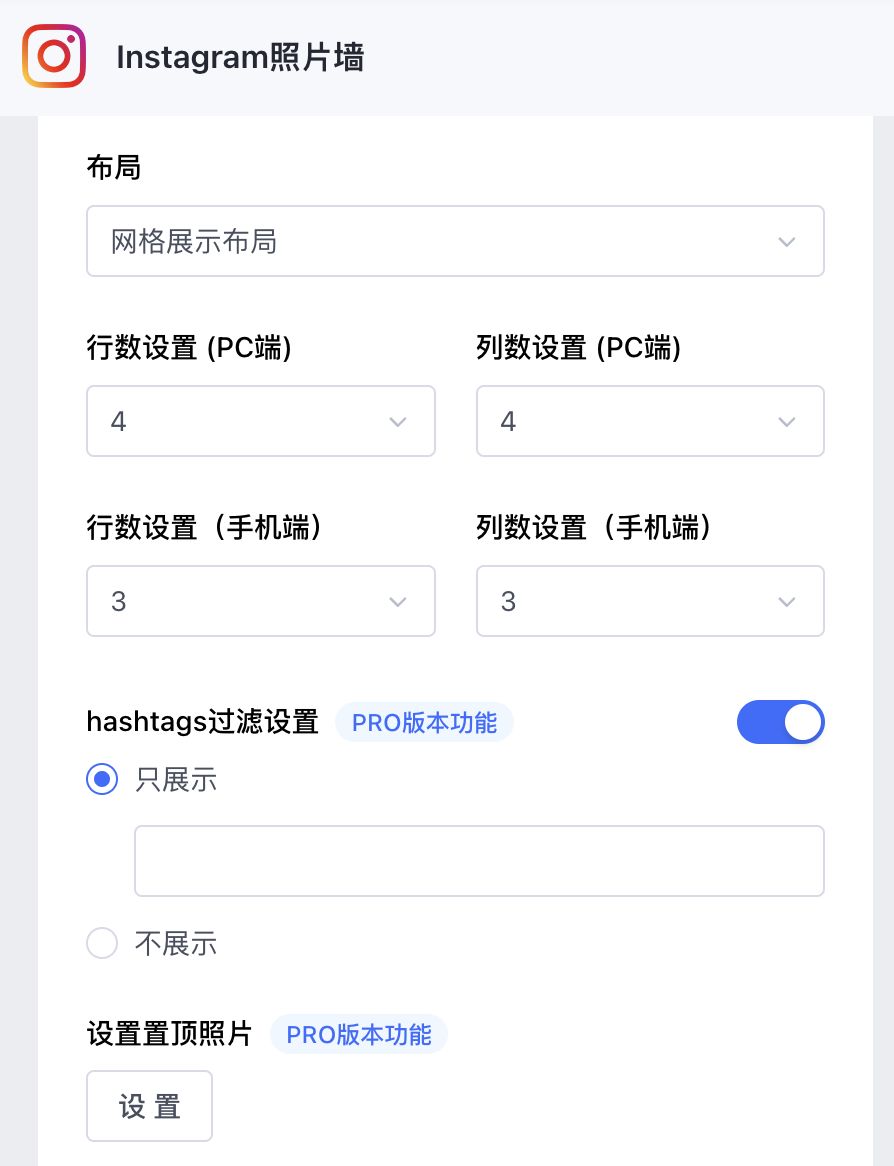The image size is (894, 1166).
Task: Click the hashtags filter input field
Action: pos(479,861)
